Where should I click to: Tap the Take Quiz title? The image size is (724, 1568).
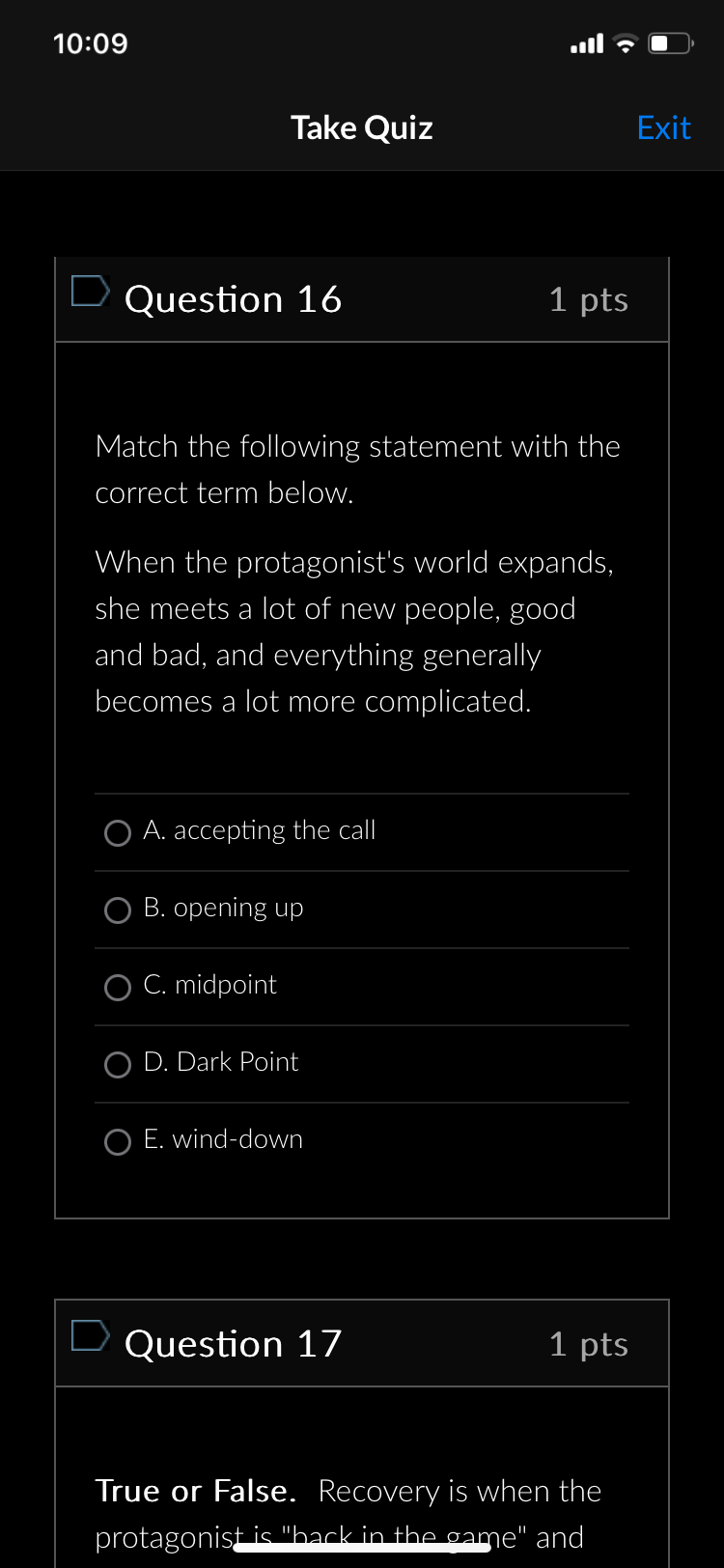(361, 126)
